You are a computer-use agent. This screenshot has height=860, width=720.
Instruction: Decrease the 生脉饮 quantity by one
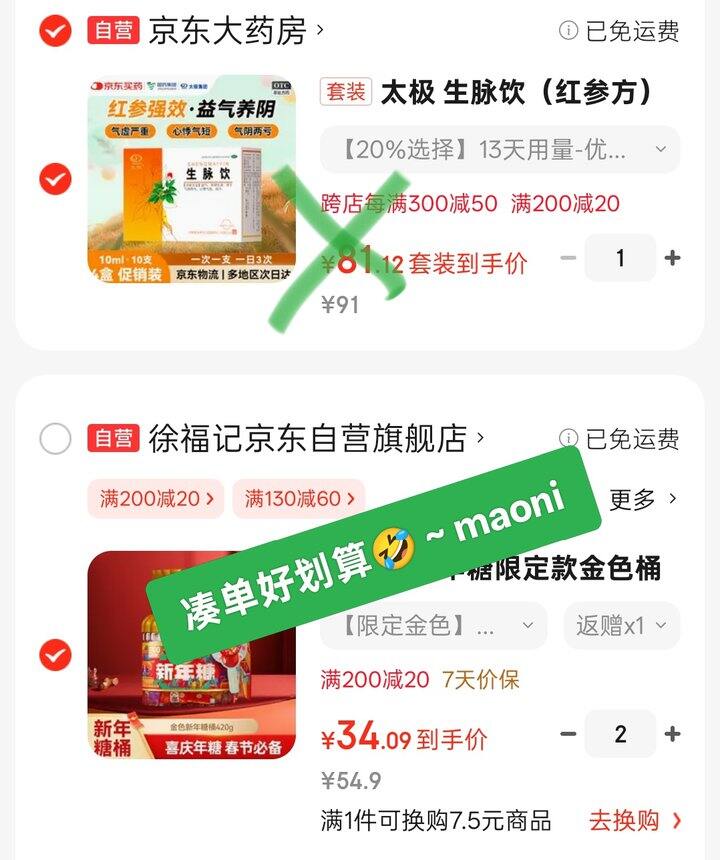568,258
